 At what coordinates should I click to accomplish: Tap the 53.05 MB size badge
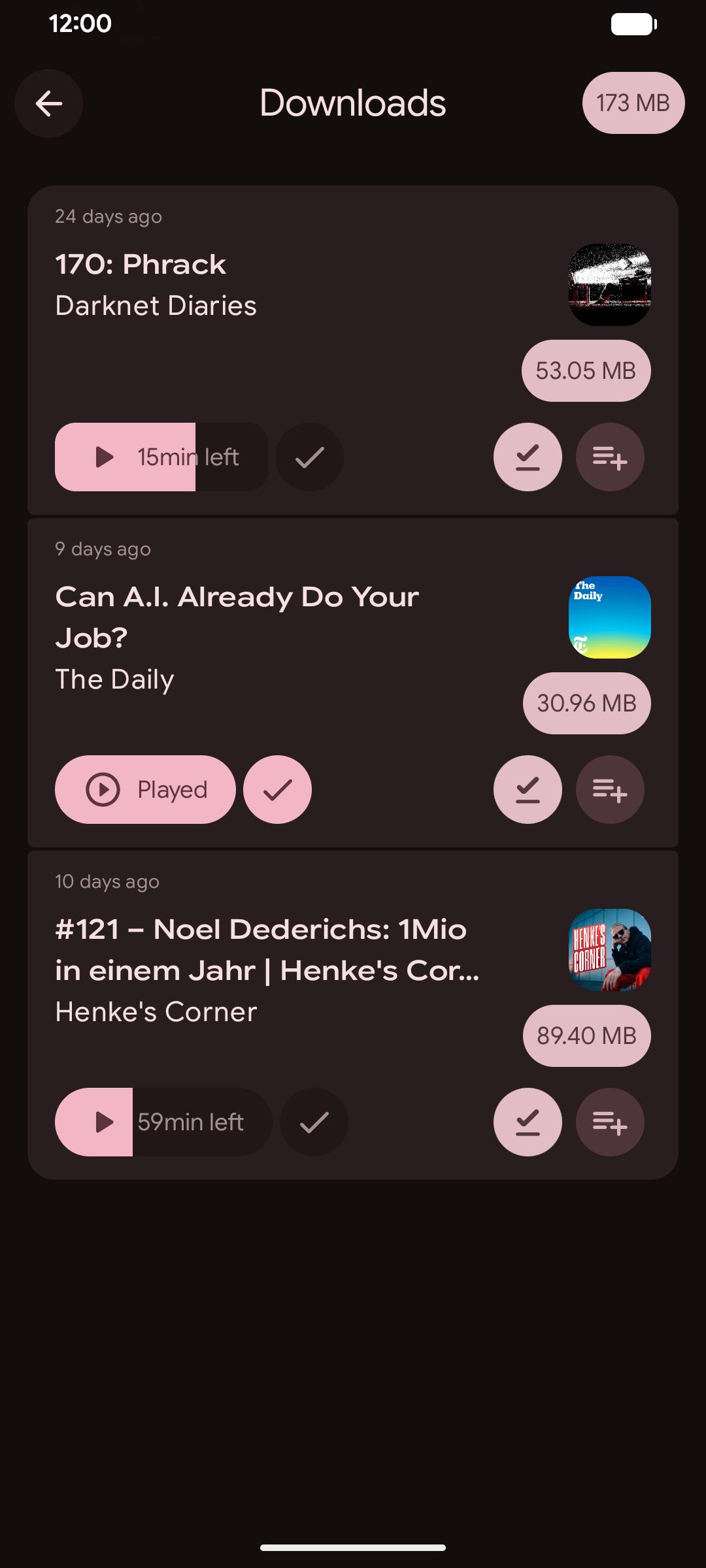[585, 370]
